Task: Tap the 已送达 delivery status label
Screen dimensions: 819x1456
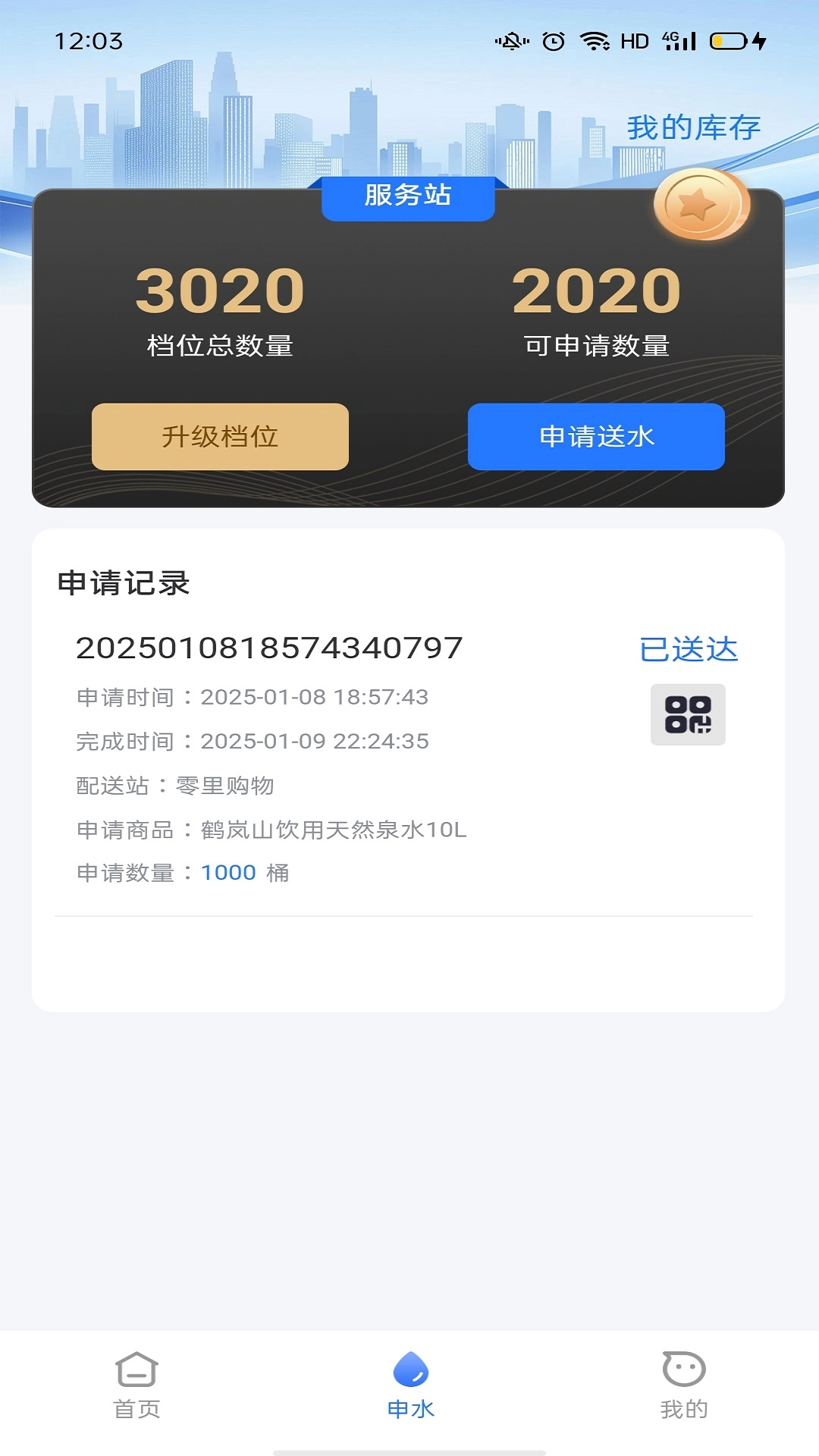Action: click(689, 648)
